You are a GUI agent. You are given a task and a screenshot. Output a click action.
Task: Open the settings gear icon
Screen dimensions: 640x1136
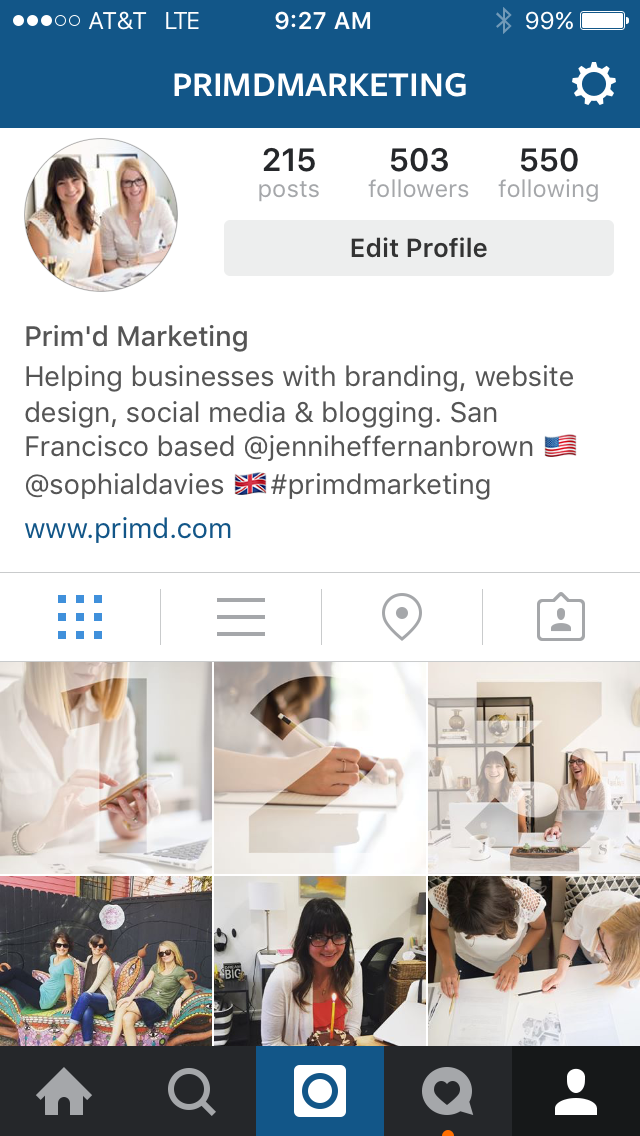pos(594,85)
